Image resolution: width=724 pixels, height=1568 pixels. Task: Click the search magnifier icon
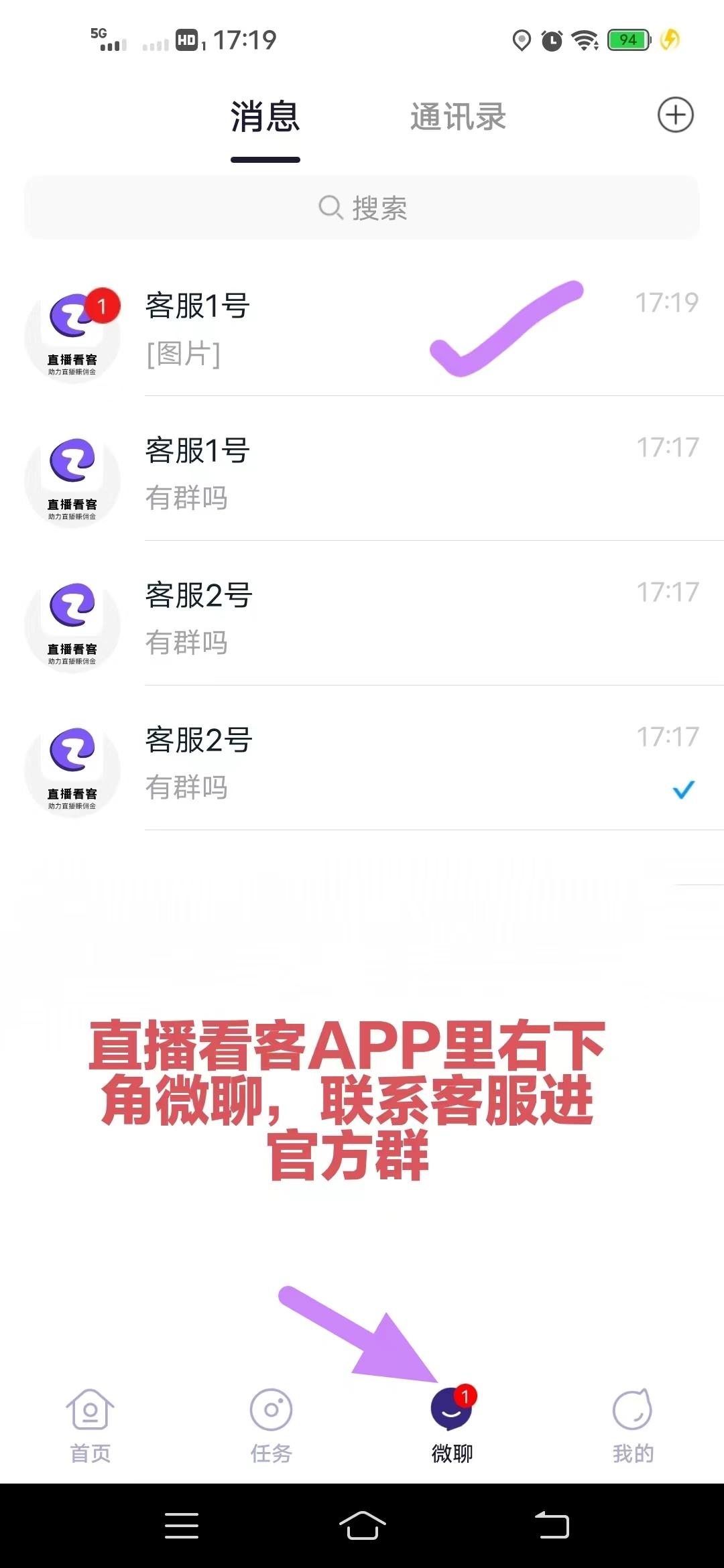coord(330,208)
